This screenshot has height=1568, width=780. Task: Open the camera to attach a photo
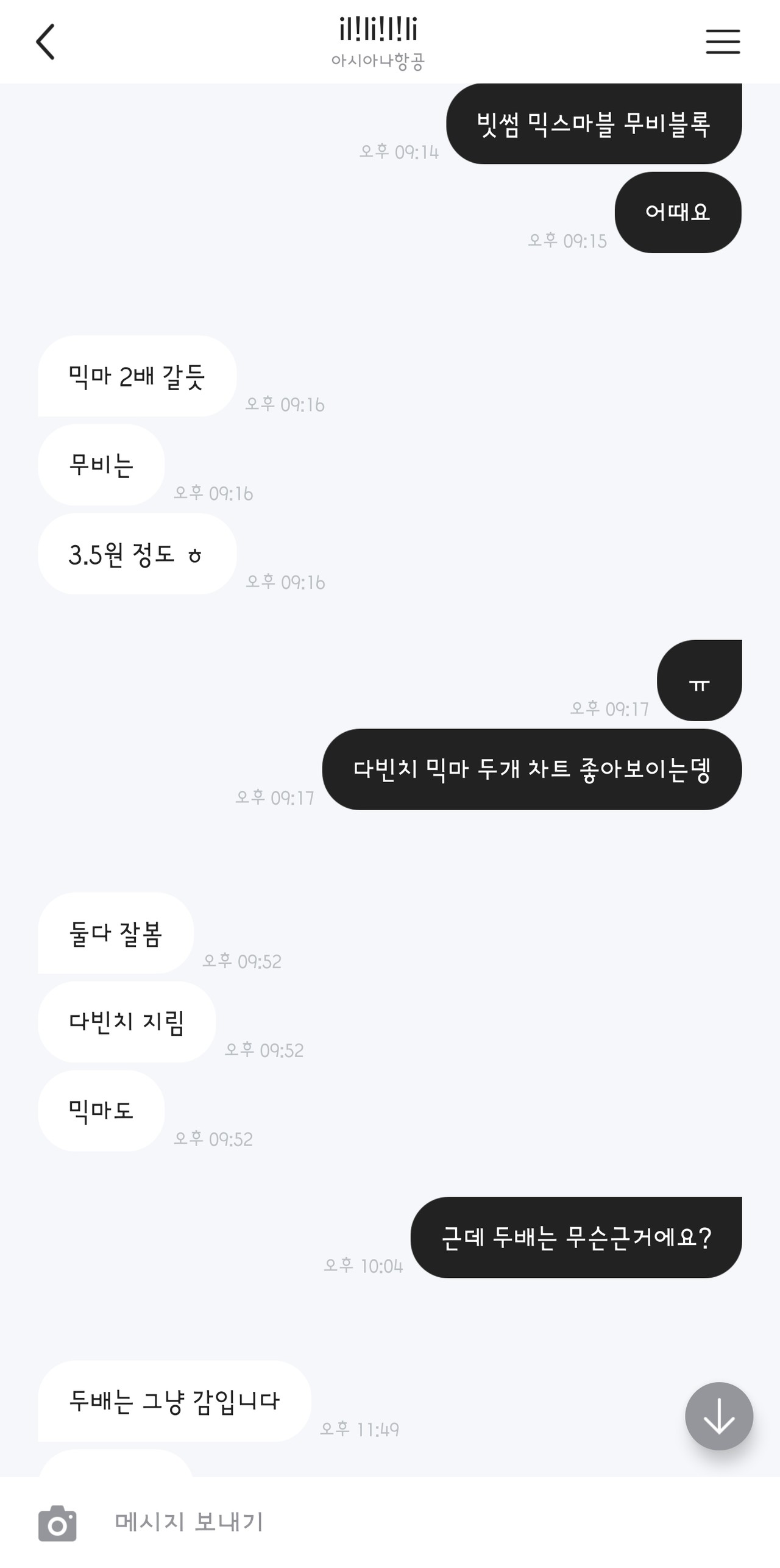pyautogui.click(x=58, y=1520)
